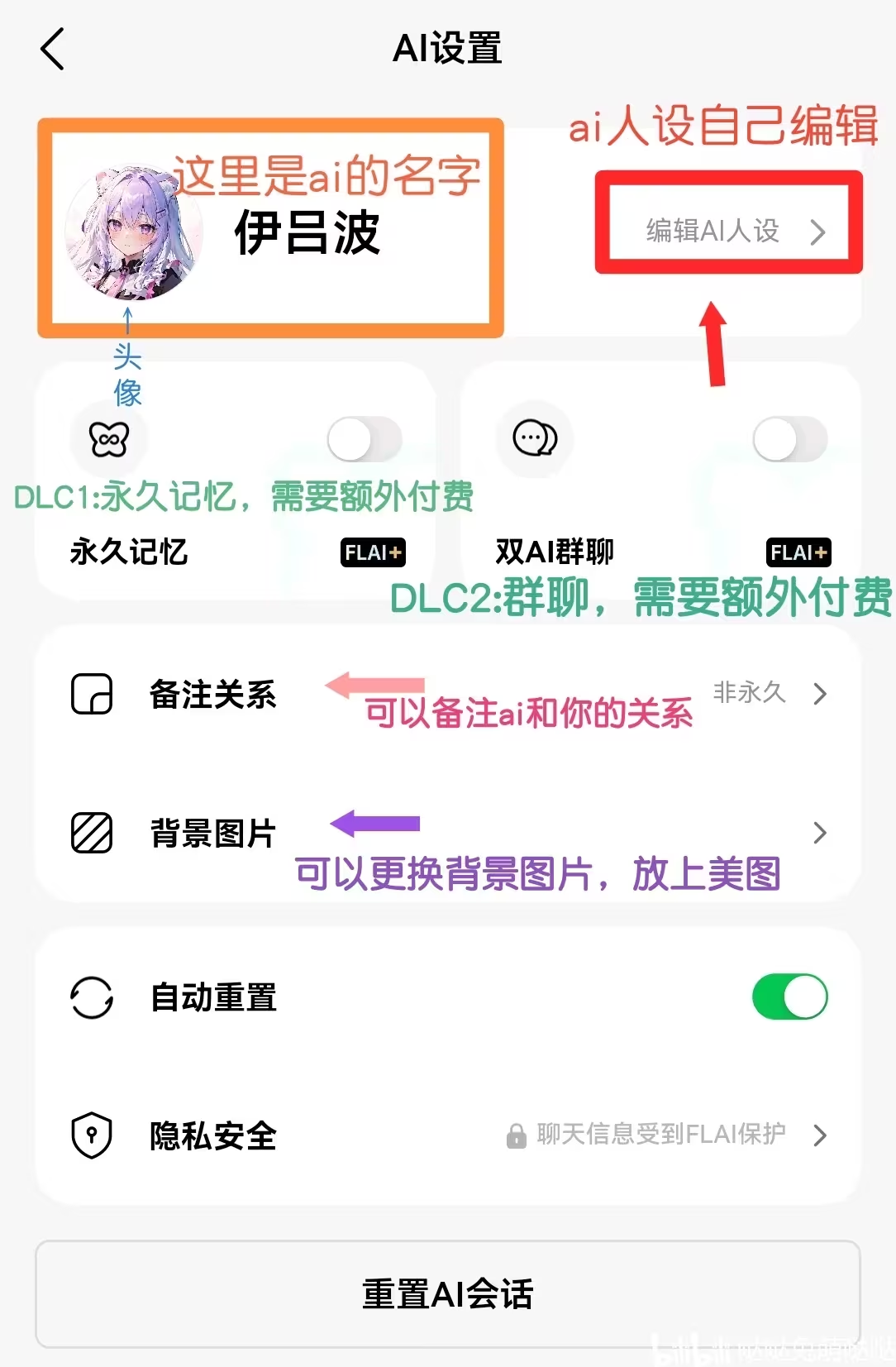The height and width of the screenshot is (1367, 896).
Task: Turn on the 双AI群聊 switch
Action: tap(789, 440)
